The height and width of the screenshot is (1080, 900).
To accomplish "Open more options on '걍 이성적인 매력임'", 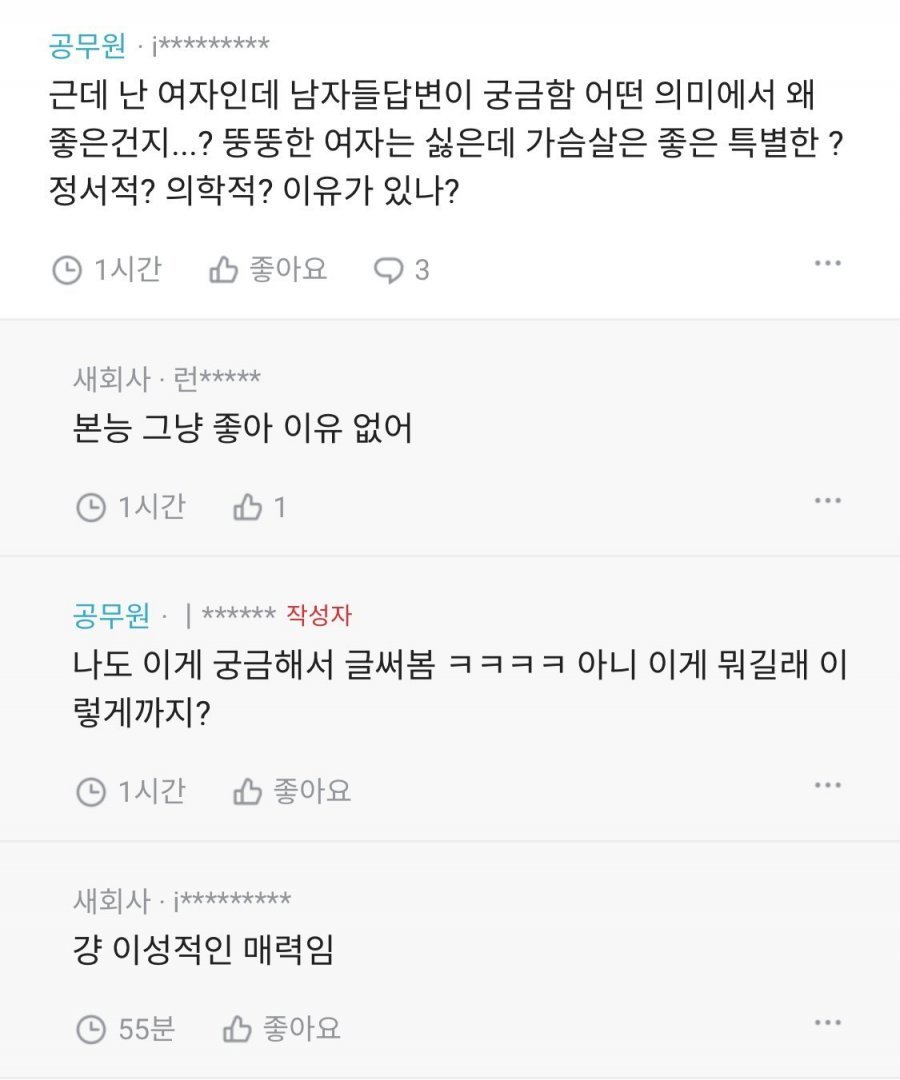I will click(x=827, y=1022).
